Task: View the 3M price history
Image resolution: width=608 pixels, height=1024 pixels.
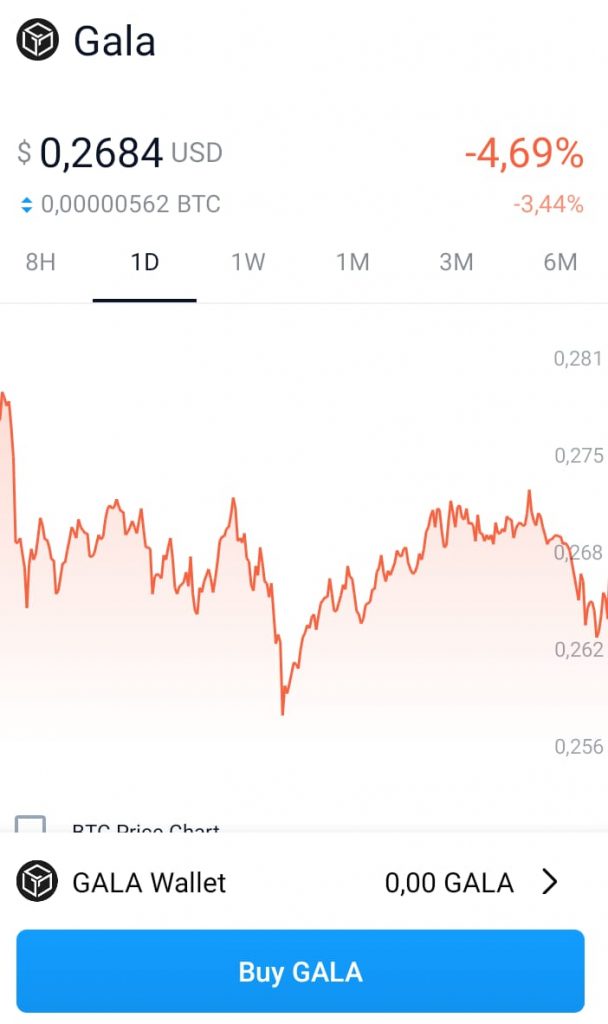Action: (456, 263)
